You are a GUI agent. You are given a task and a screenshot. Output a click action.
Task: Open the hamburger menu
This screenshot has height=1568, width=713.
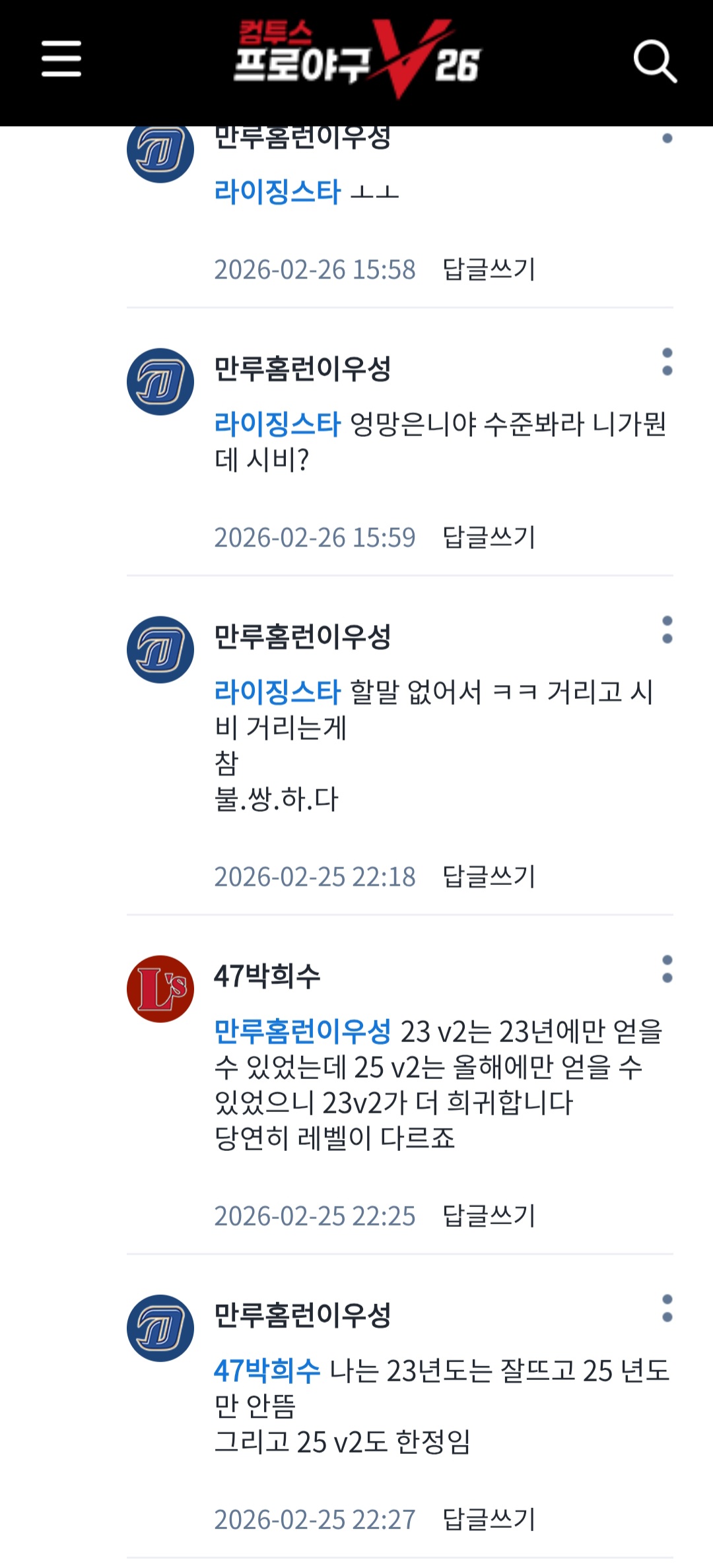pyautogui.click(x=61, y=59)
